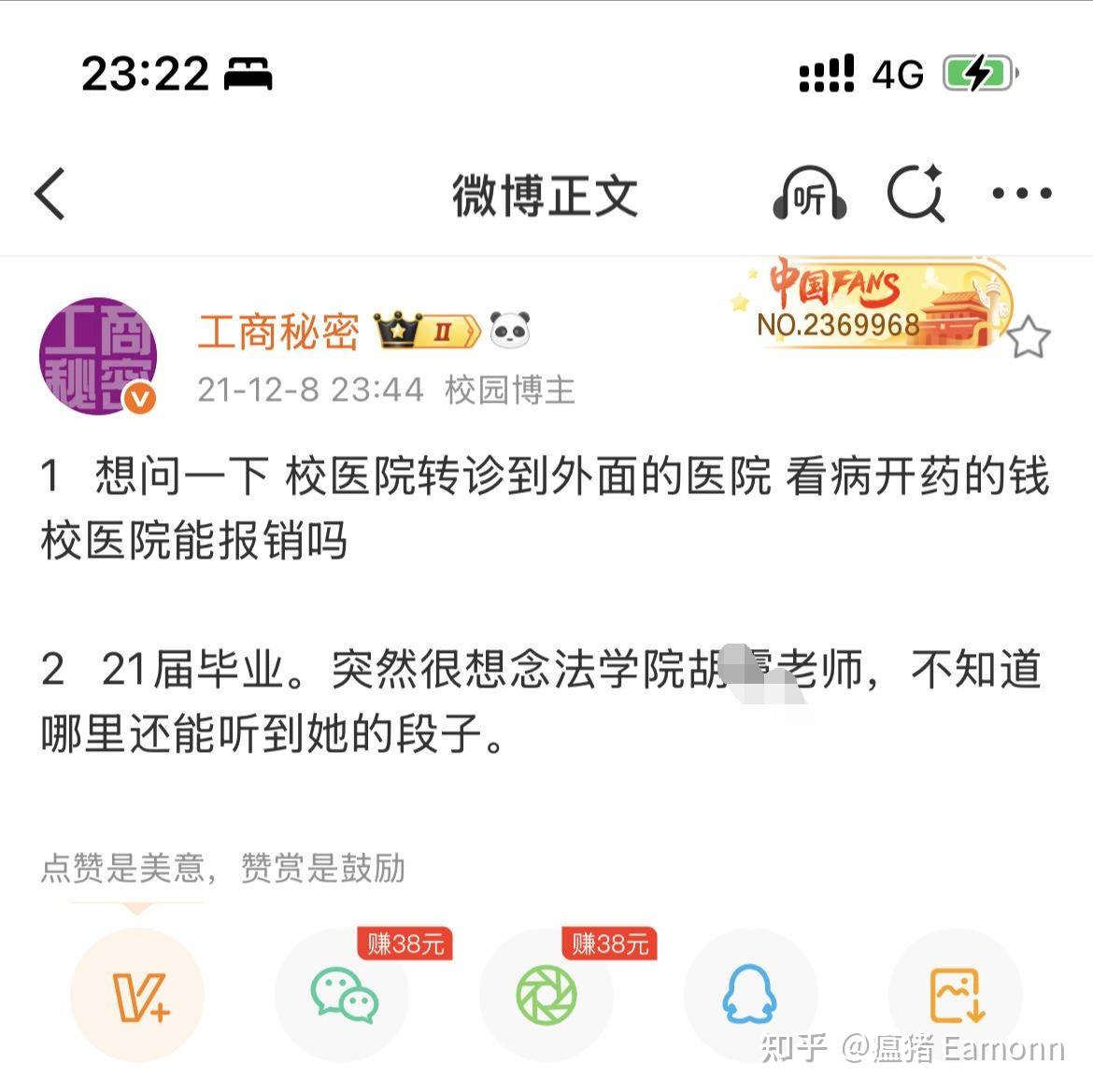Open the three-dot overflow menu
This screenshot has height=1092, width=1093.
(1021, 194)
